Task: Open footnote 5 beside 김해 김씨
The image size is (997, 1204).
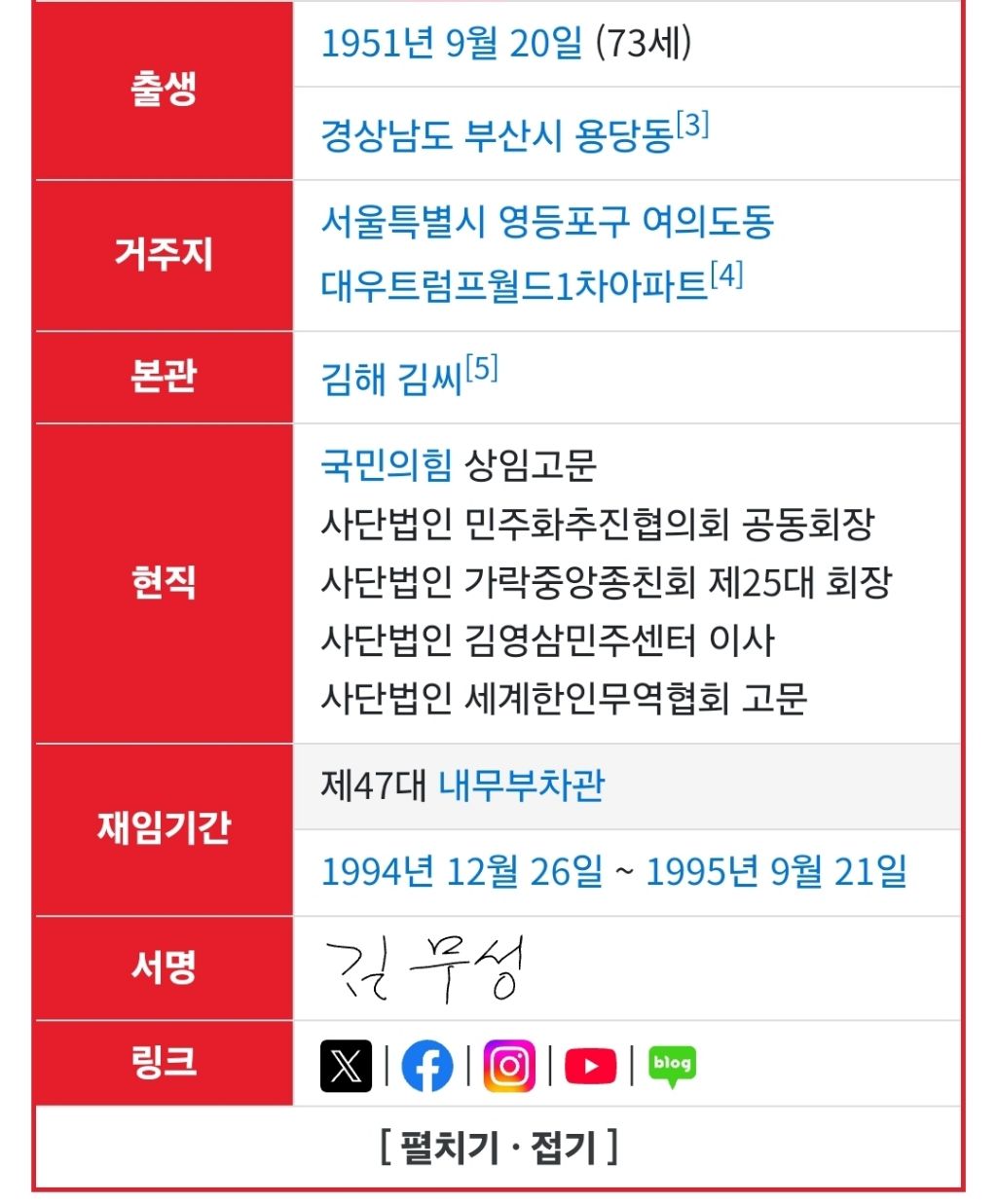Action: tap(481, 368)
